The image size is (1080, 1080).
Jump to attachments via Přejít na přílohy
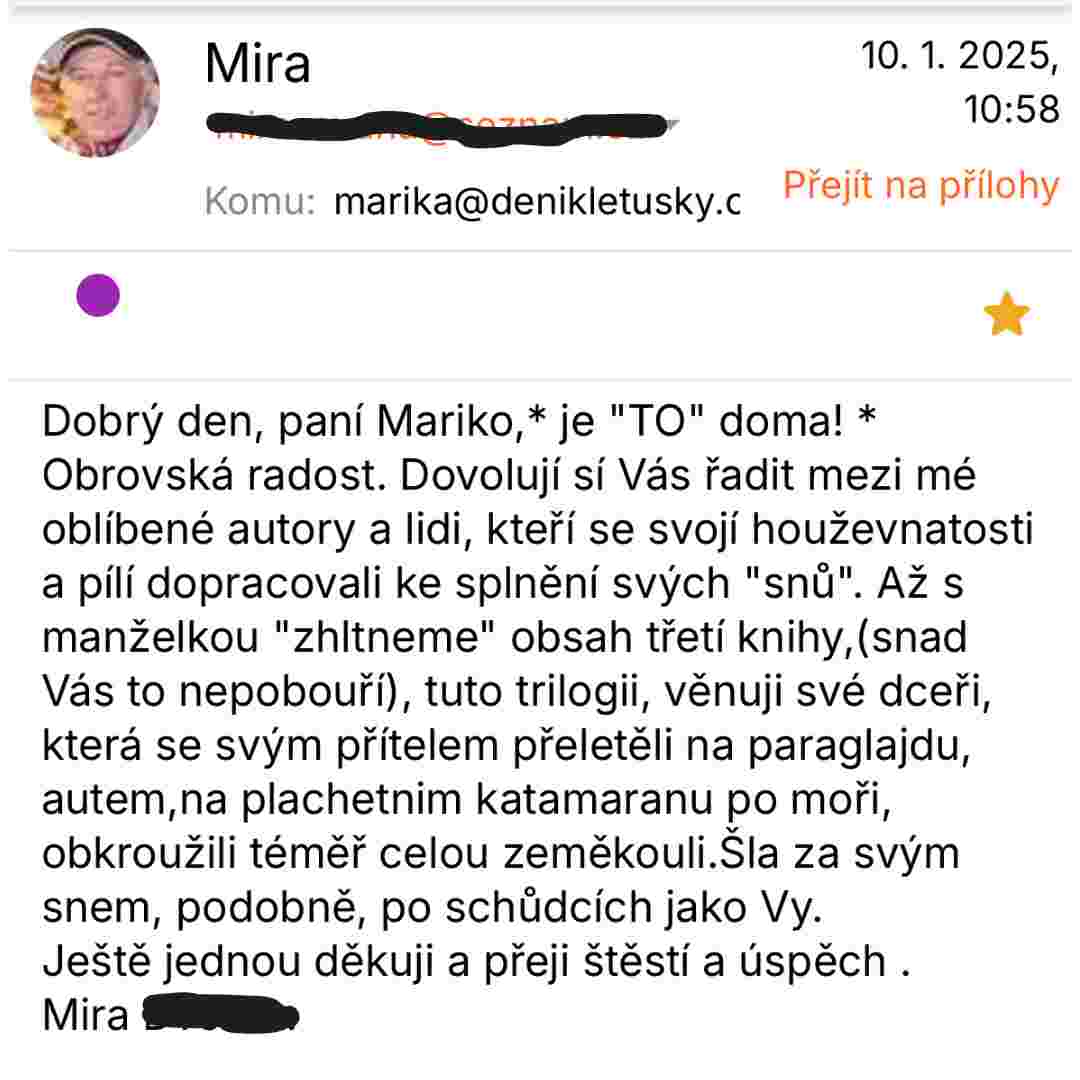[x=920, y=186]
